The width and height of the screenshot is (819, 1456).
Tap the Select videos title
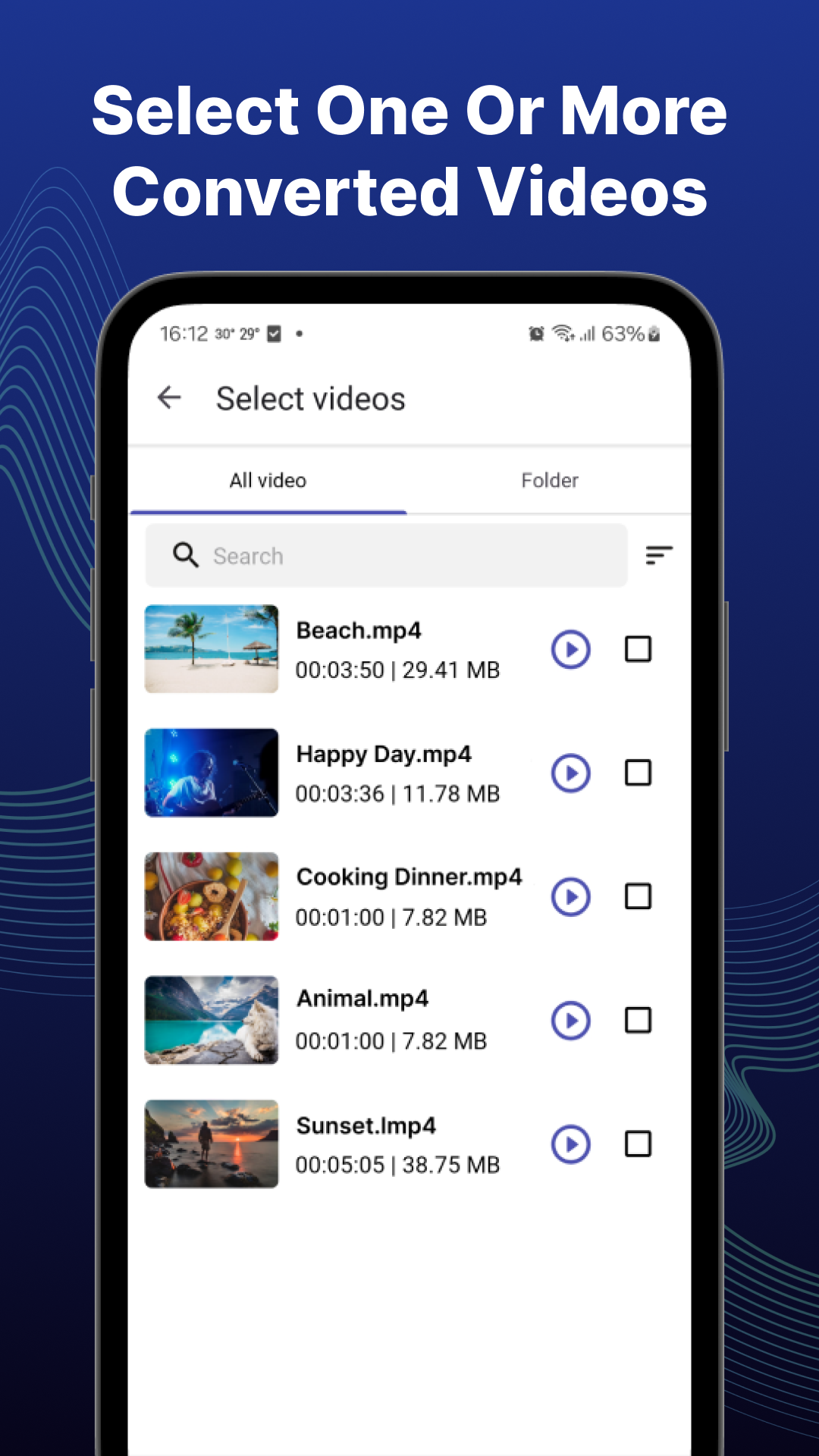(311, 398)
